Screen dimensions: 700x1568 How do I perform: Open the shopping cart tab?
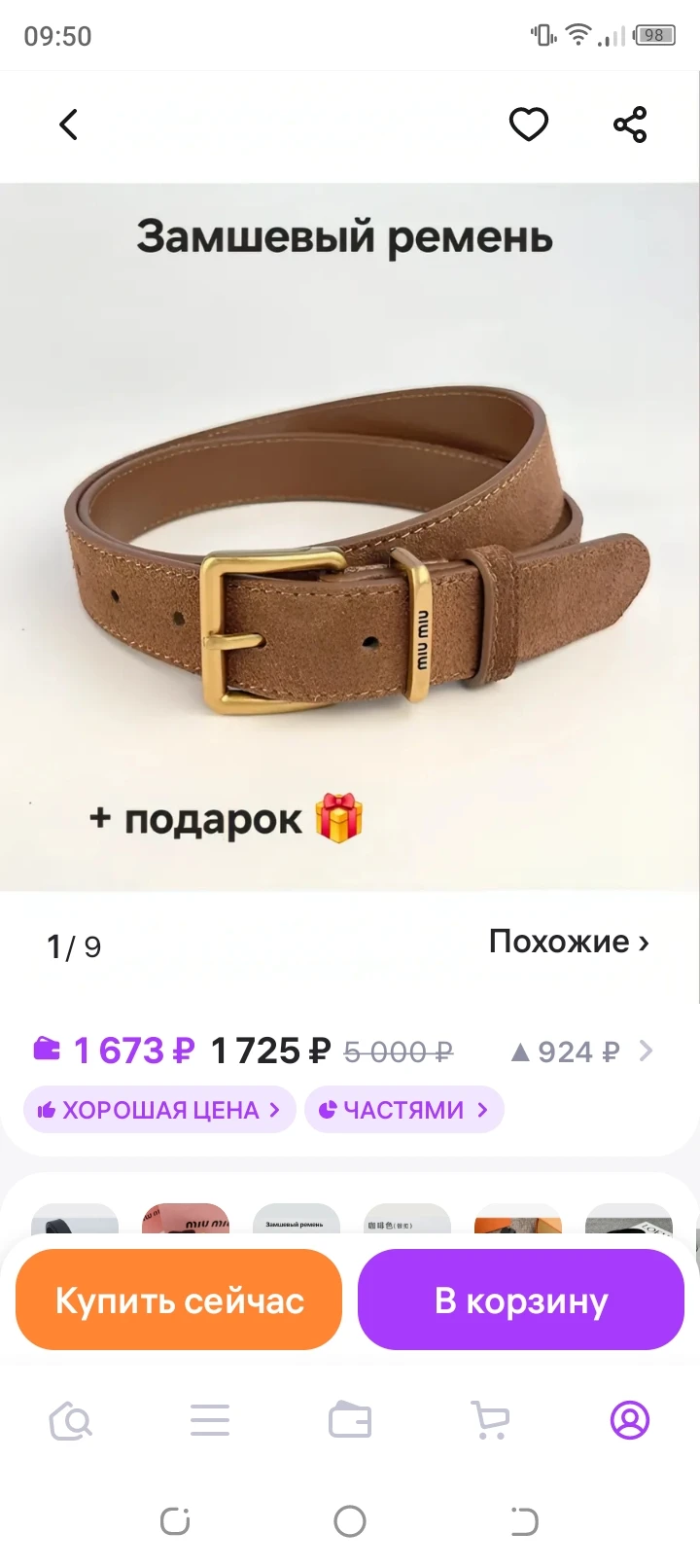[490, 1421]
